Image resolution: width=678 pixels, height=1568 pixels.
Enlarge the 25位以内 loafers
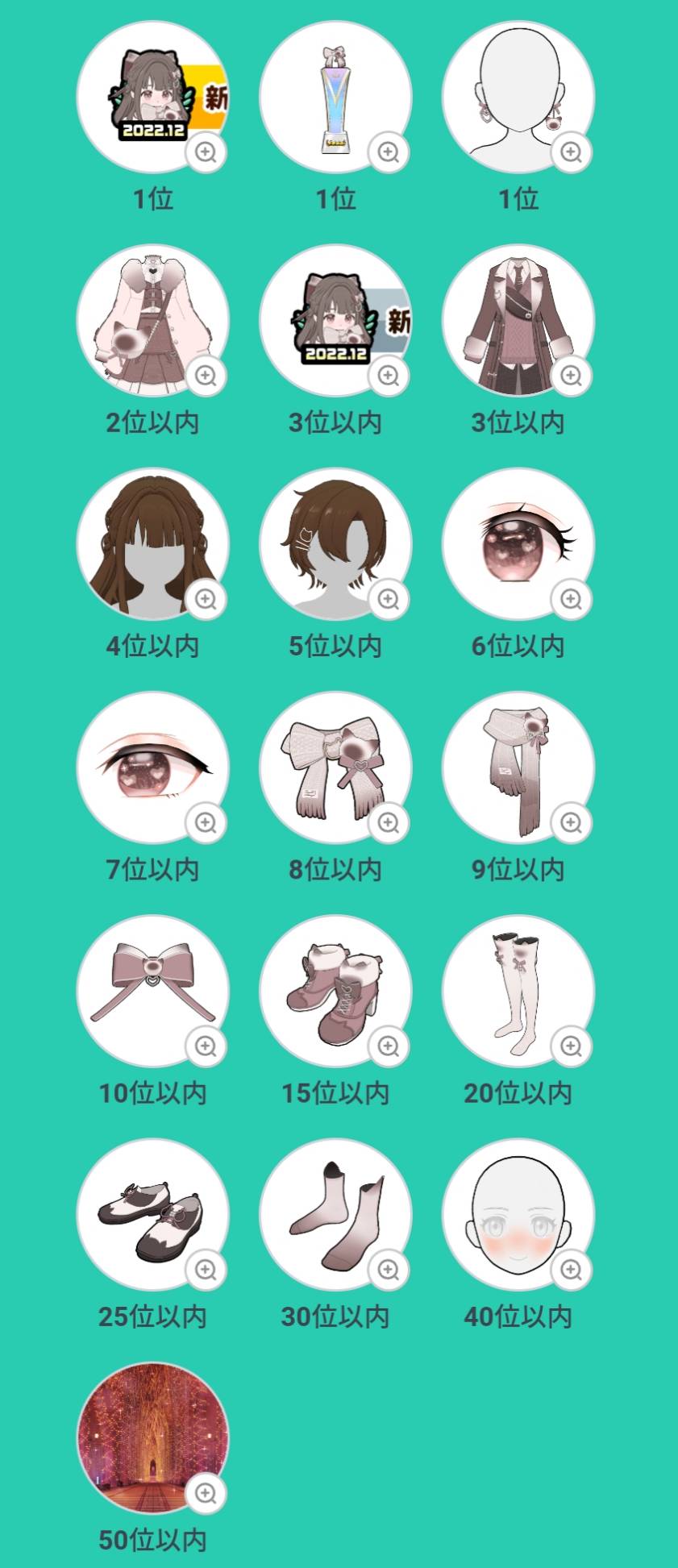206,1270
